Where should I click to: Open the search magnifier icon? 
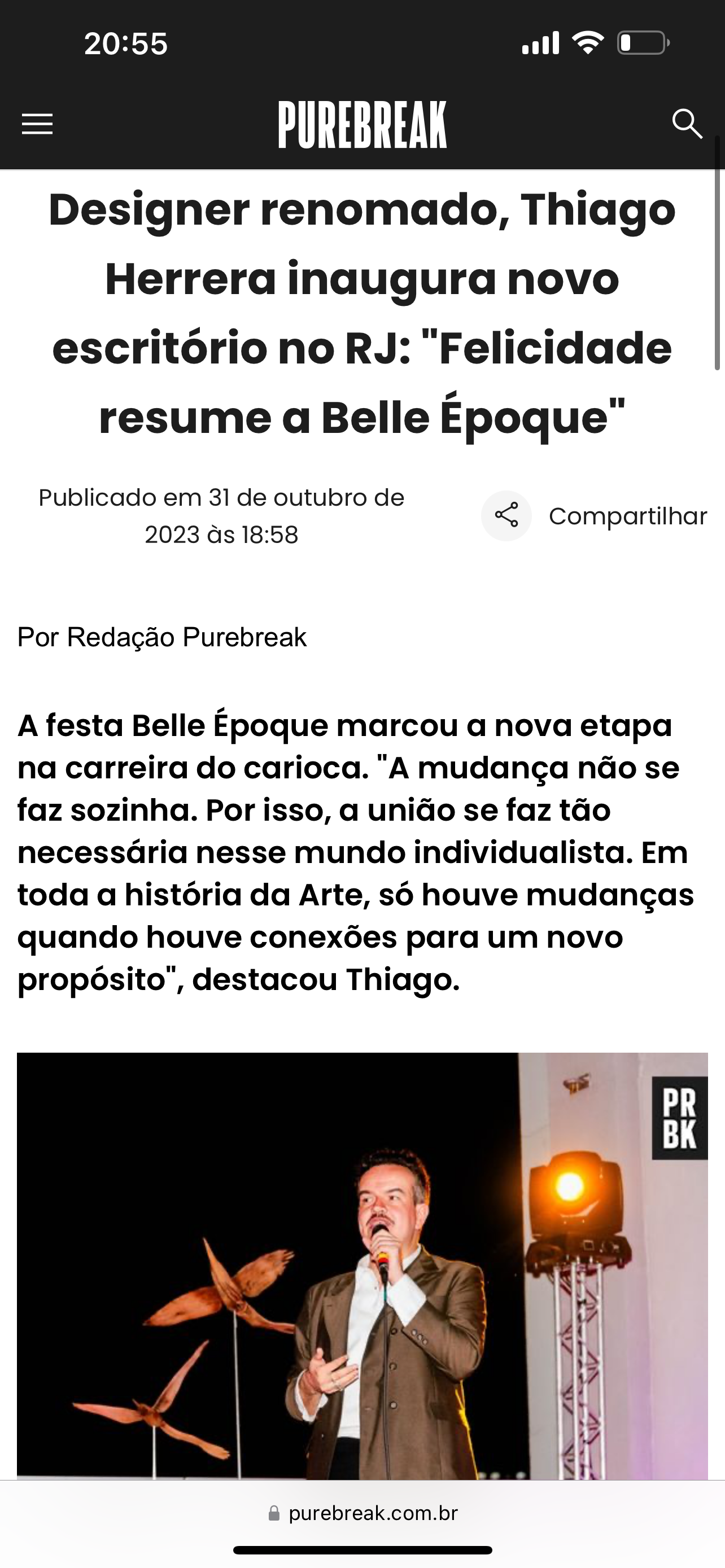pyautogui.click(x=687, y=124)
